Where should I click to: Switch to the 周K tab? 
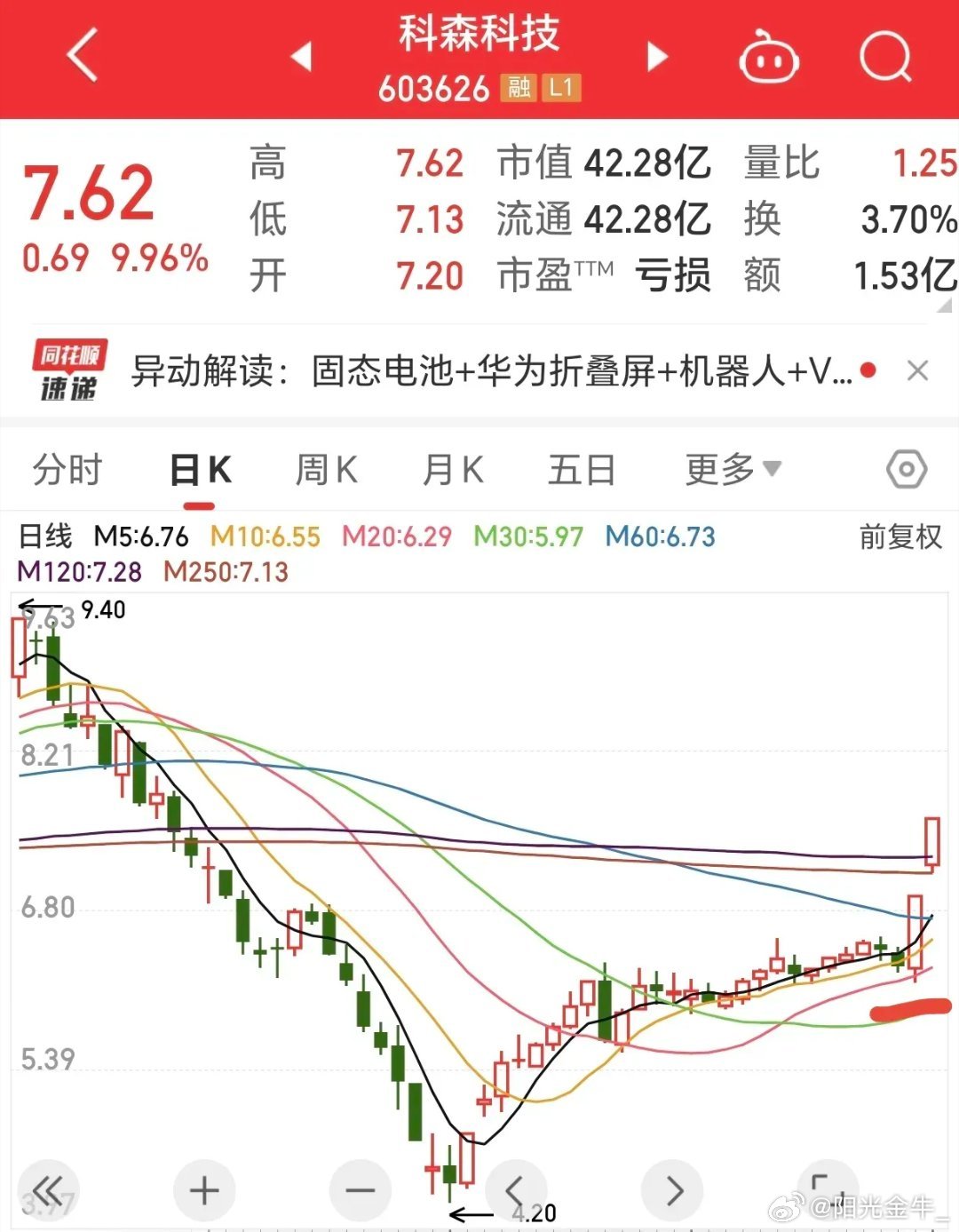point(328,469)
